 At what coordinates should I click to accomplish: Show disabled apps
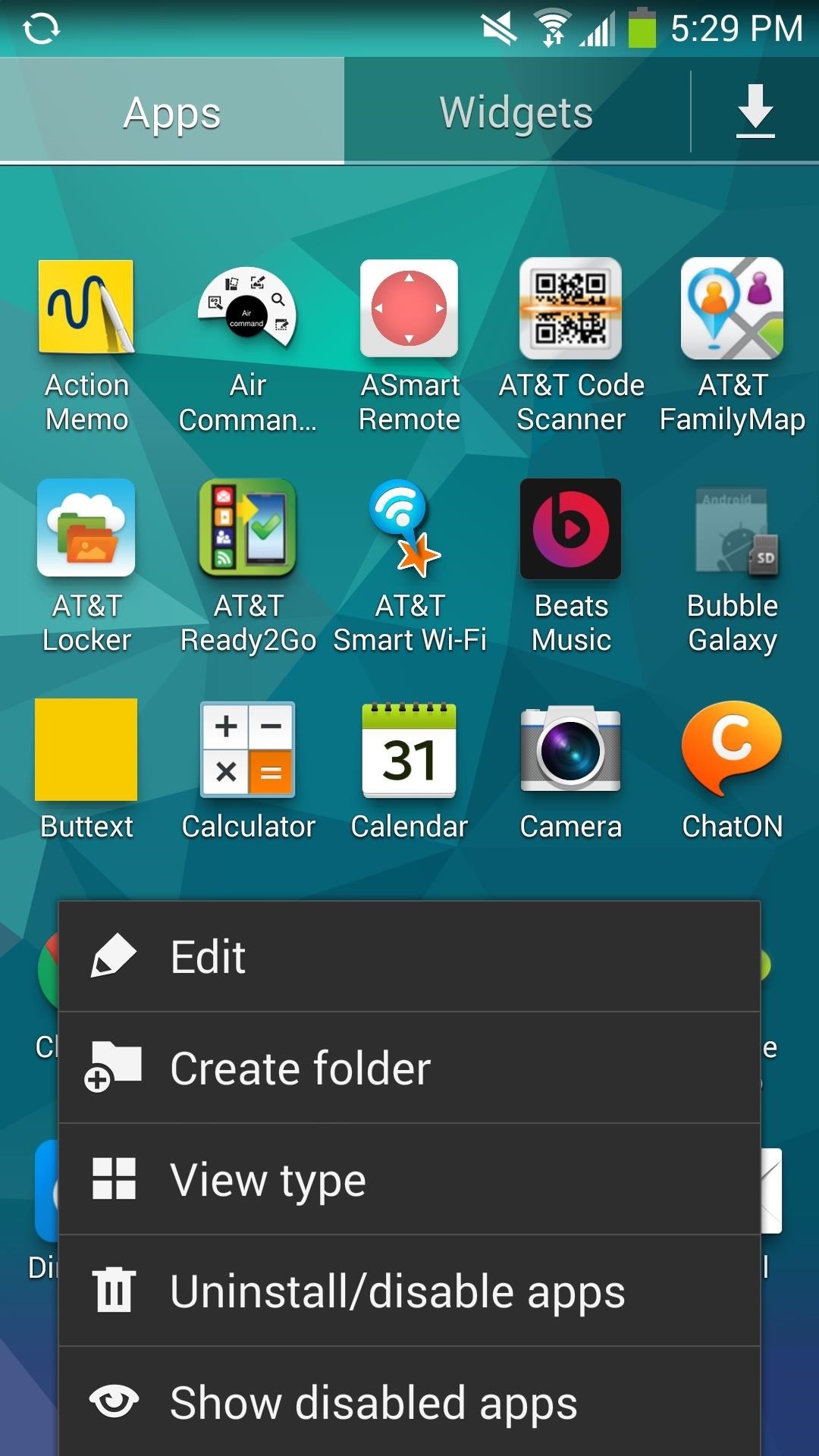409,1401
